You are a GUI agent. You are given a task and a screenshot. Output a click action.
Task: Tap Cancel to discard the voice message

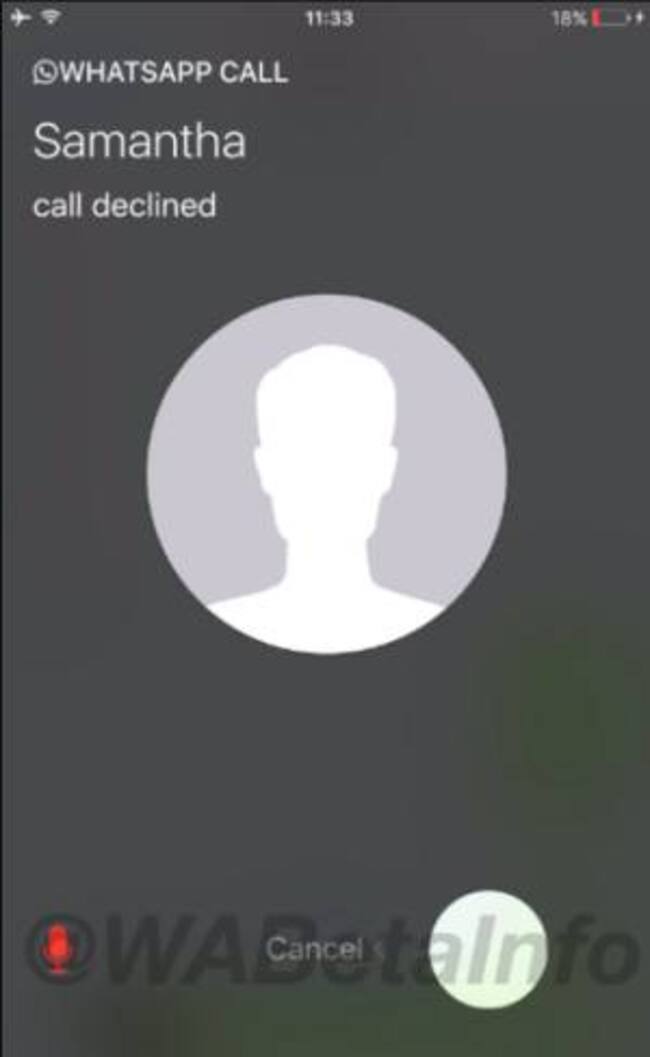[x=316, y=948]
